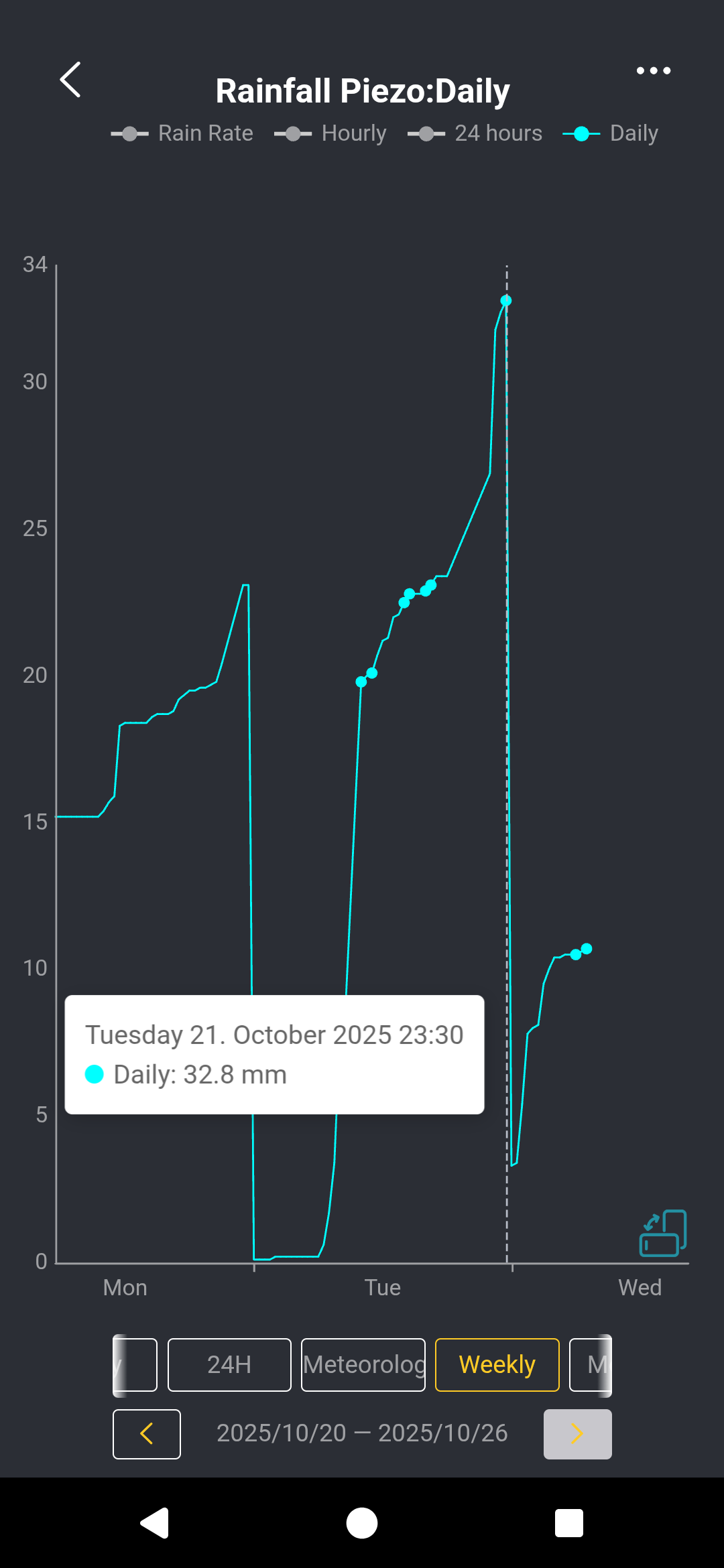The image size is (724, 1568).
Task: Open recent apps from navigation bar
Action: coord(569,1523)
